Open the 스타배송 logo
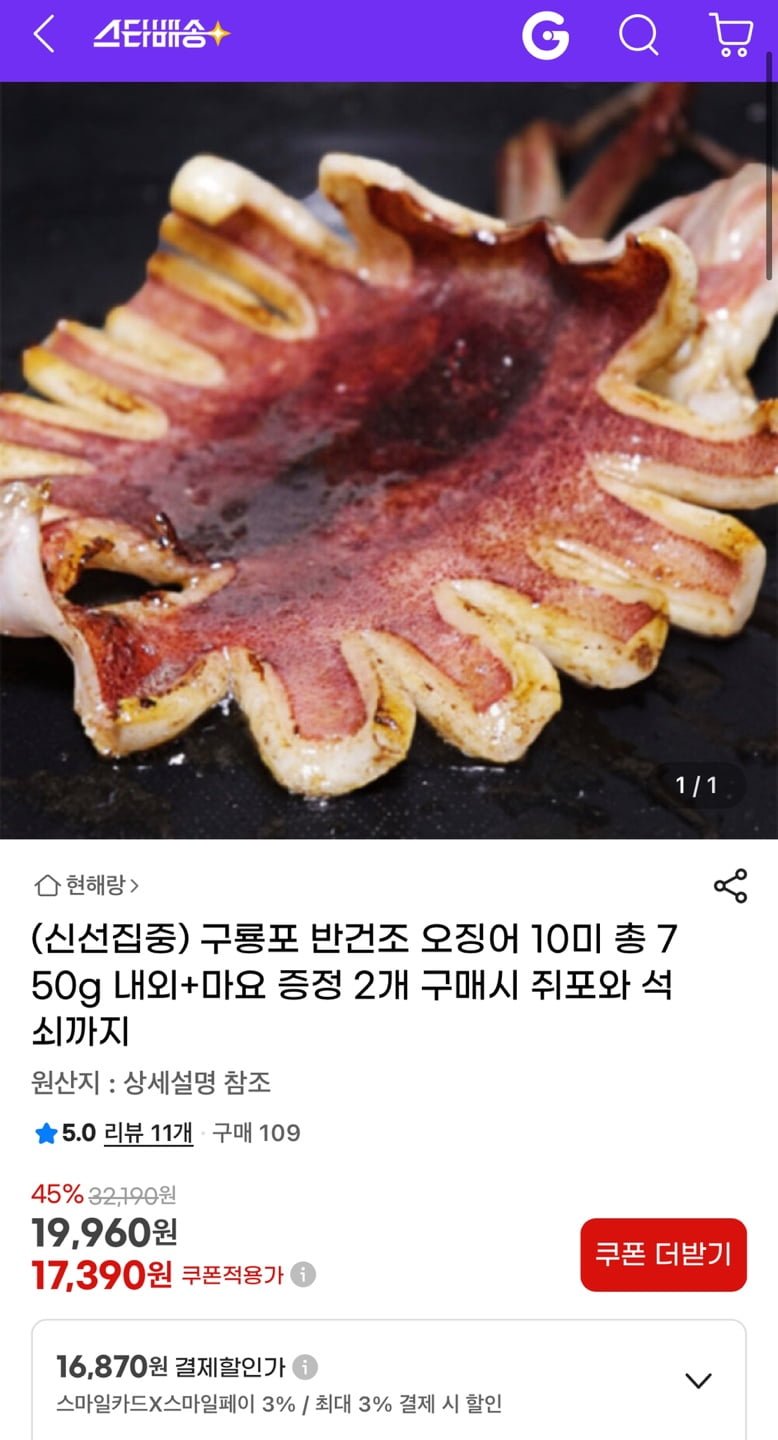778x1440 pixels. [x=162, y=36]
